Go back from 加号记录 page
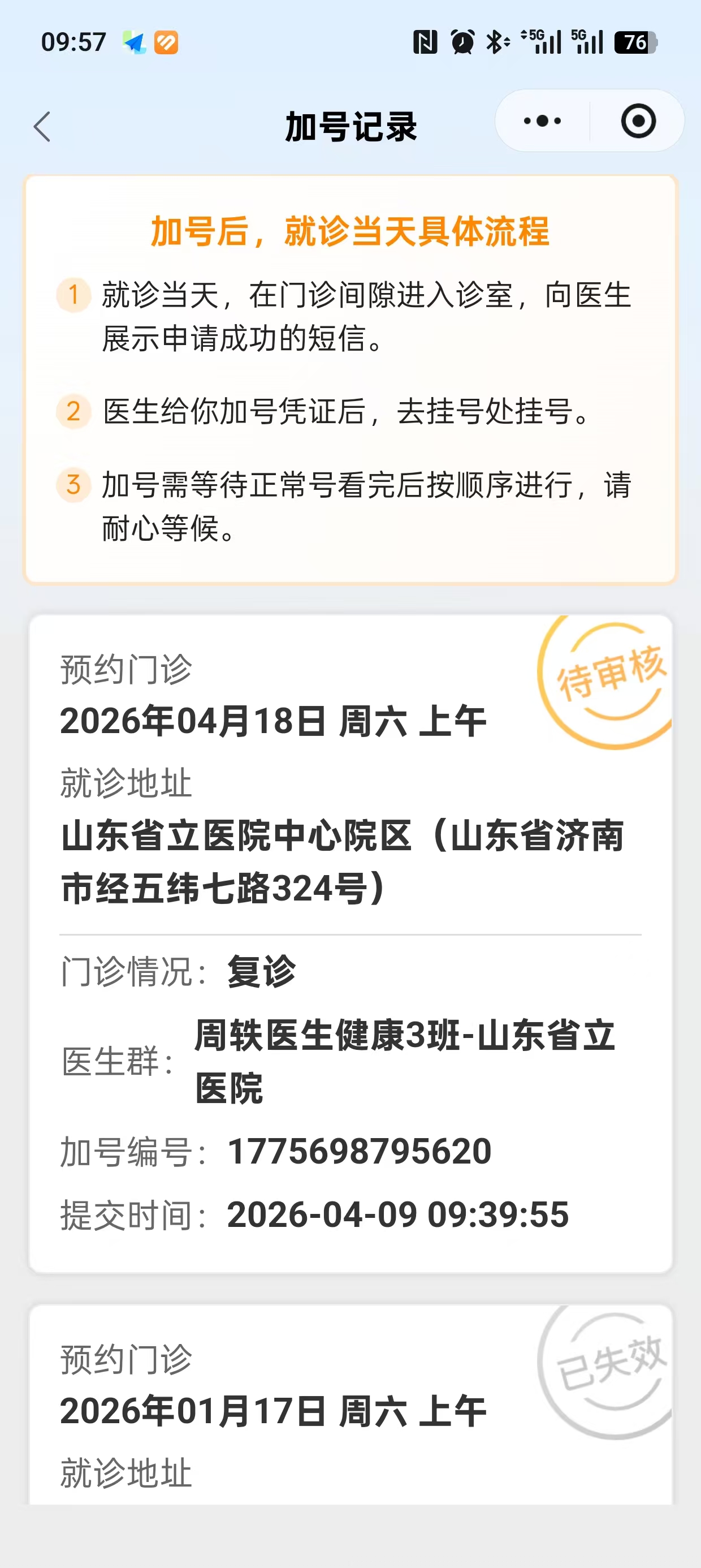Screen dimensions: 701x1568 [42, 127]
